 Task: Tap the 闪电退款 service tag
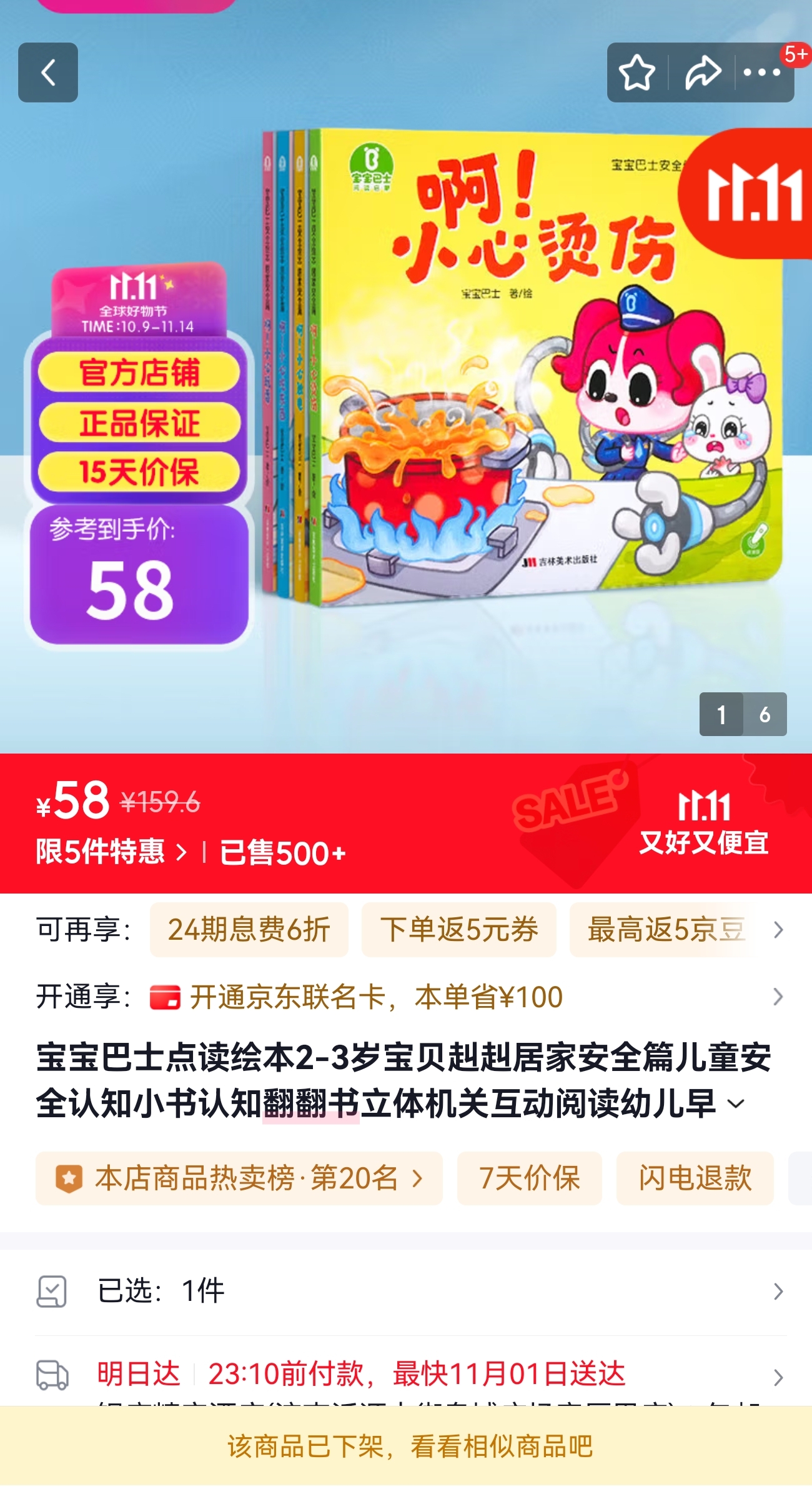click(695, 1178)
